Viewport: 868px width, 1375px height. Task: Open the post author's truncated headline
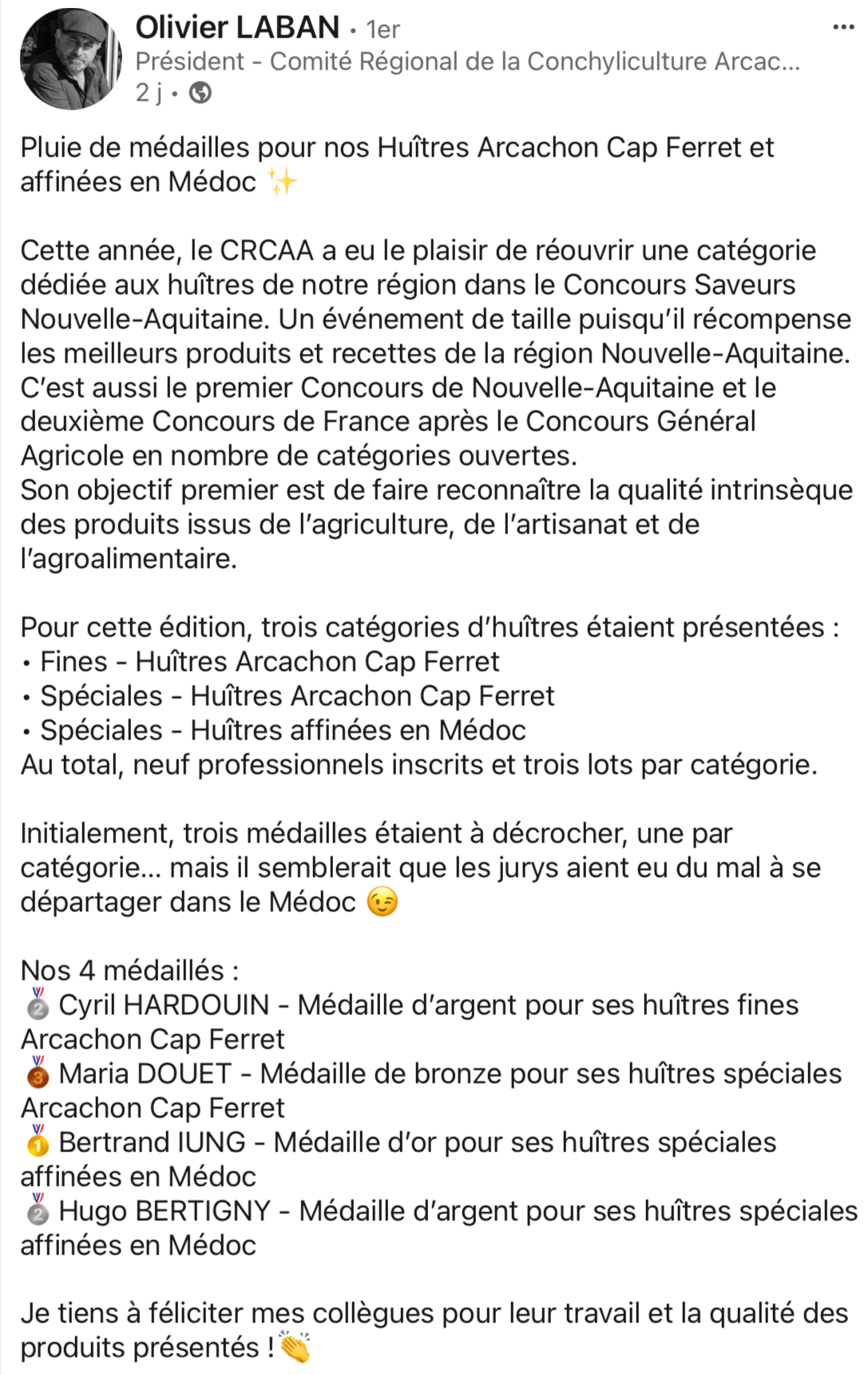coord(467,59)
